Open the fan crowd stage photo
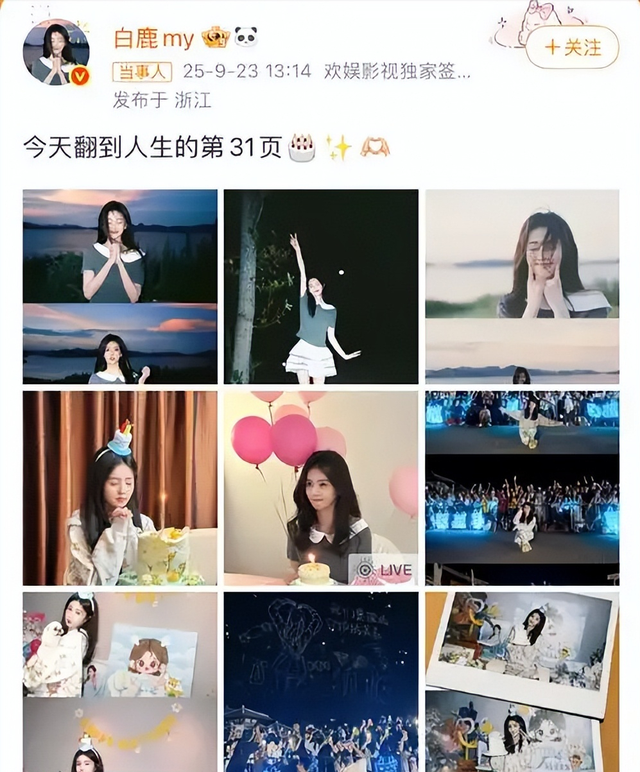 (522, 487)
